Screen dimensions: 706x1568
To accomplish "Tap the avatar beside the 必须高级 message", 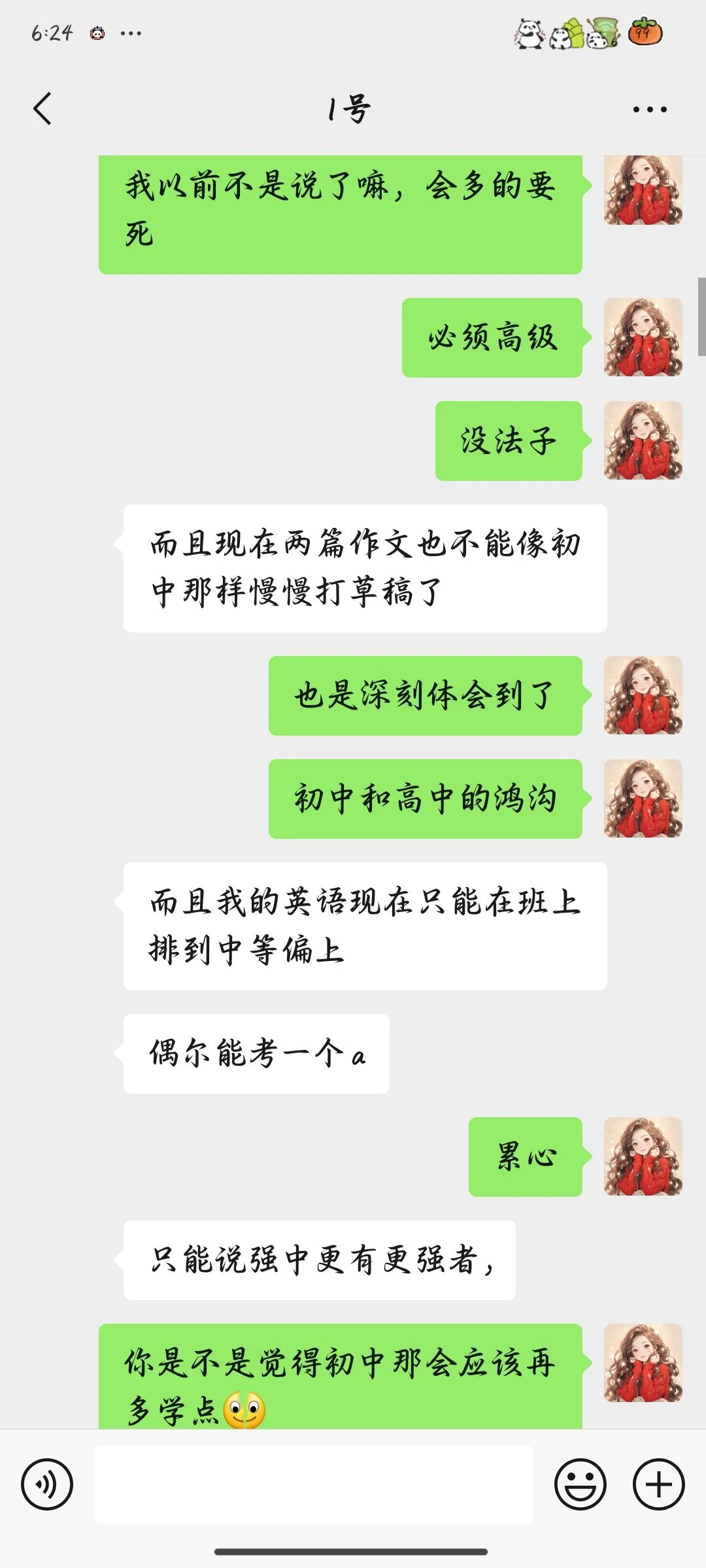I will [643, 338].
